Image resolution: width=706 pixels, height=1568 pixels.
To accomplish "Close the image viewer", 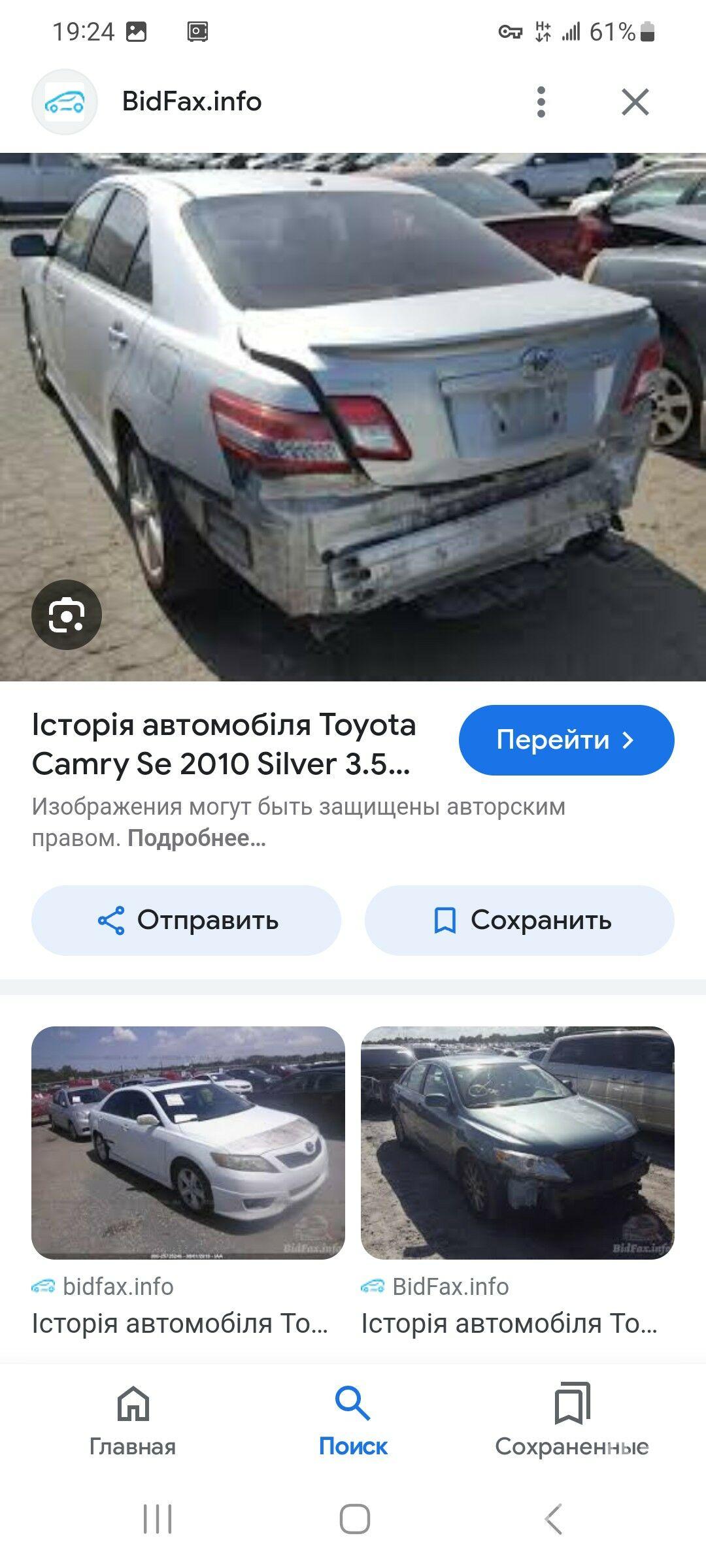I will 635,102.
